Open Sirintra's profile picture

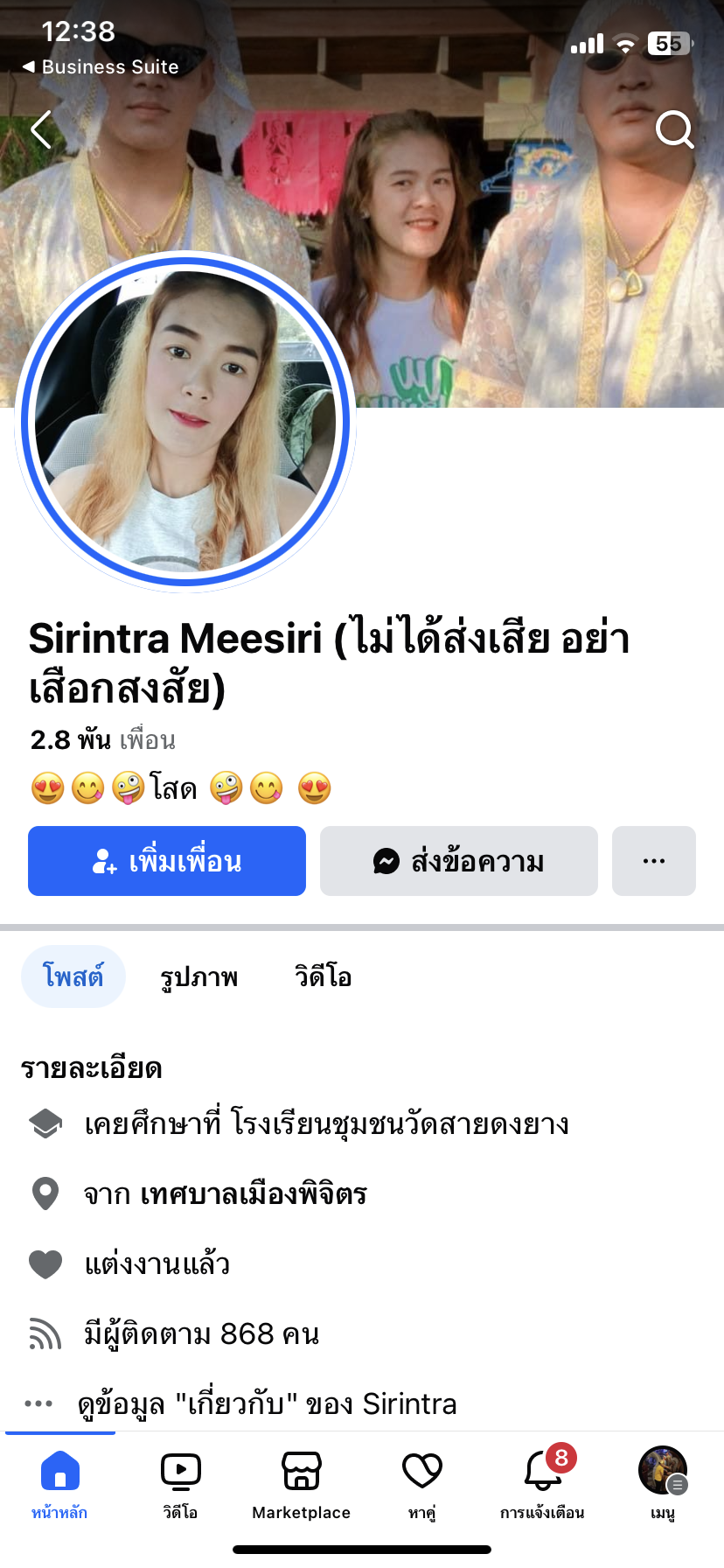coord(185,422)
